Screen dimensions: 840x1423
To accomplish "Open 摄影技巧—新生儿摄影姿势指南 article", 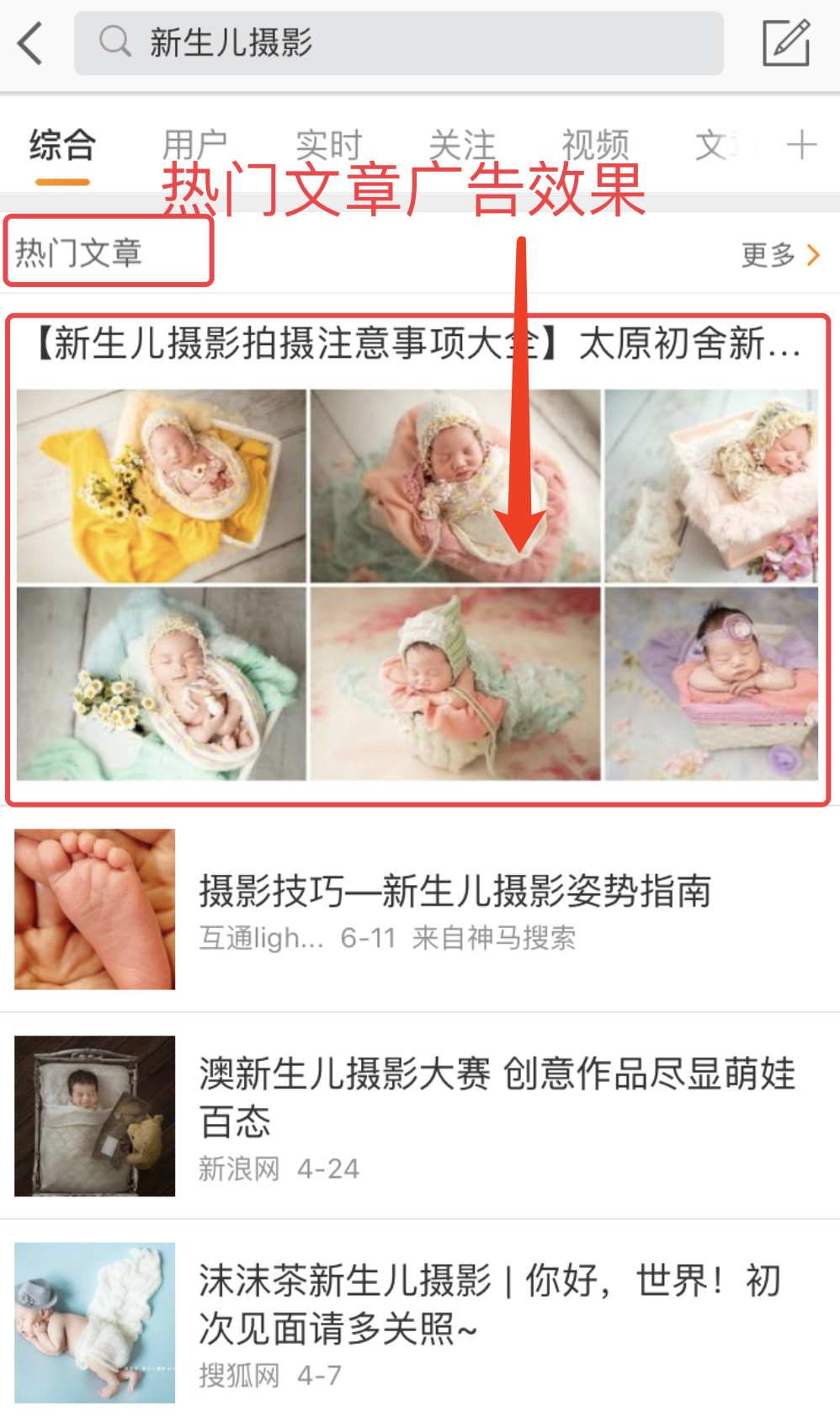I will (x=455, y=892).
